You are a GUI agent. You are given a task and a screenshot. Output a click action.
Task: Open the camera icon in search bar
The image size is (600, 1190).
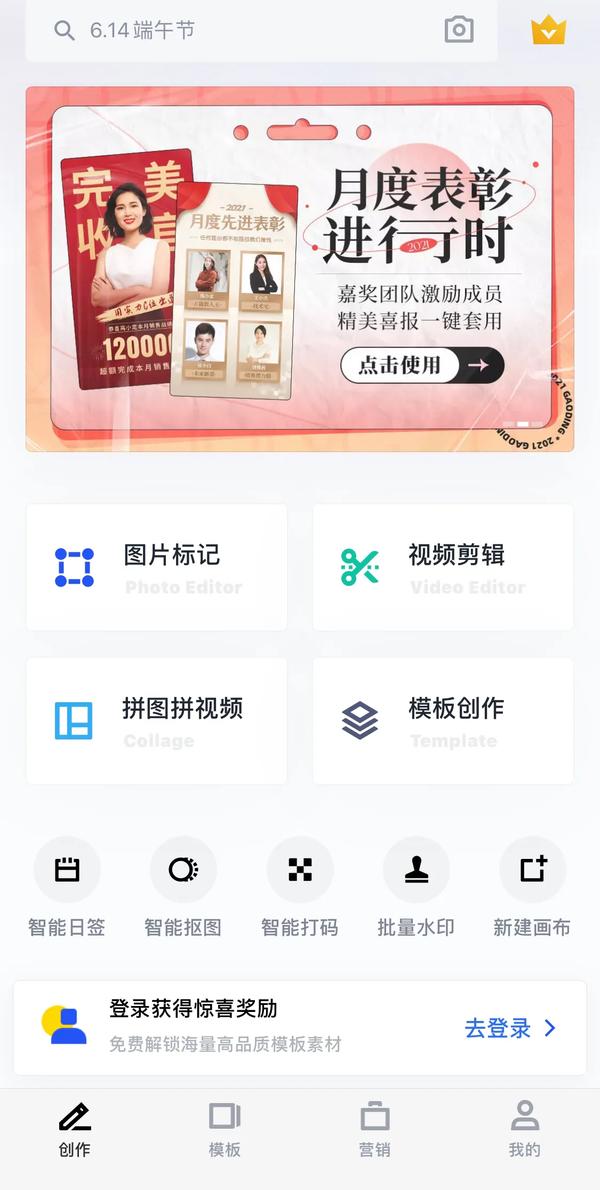tap(459, 30)
